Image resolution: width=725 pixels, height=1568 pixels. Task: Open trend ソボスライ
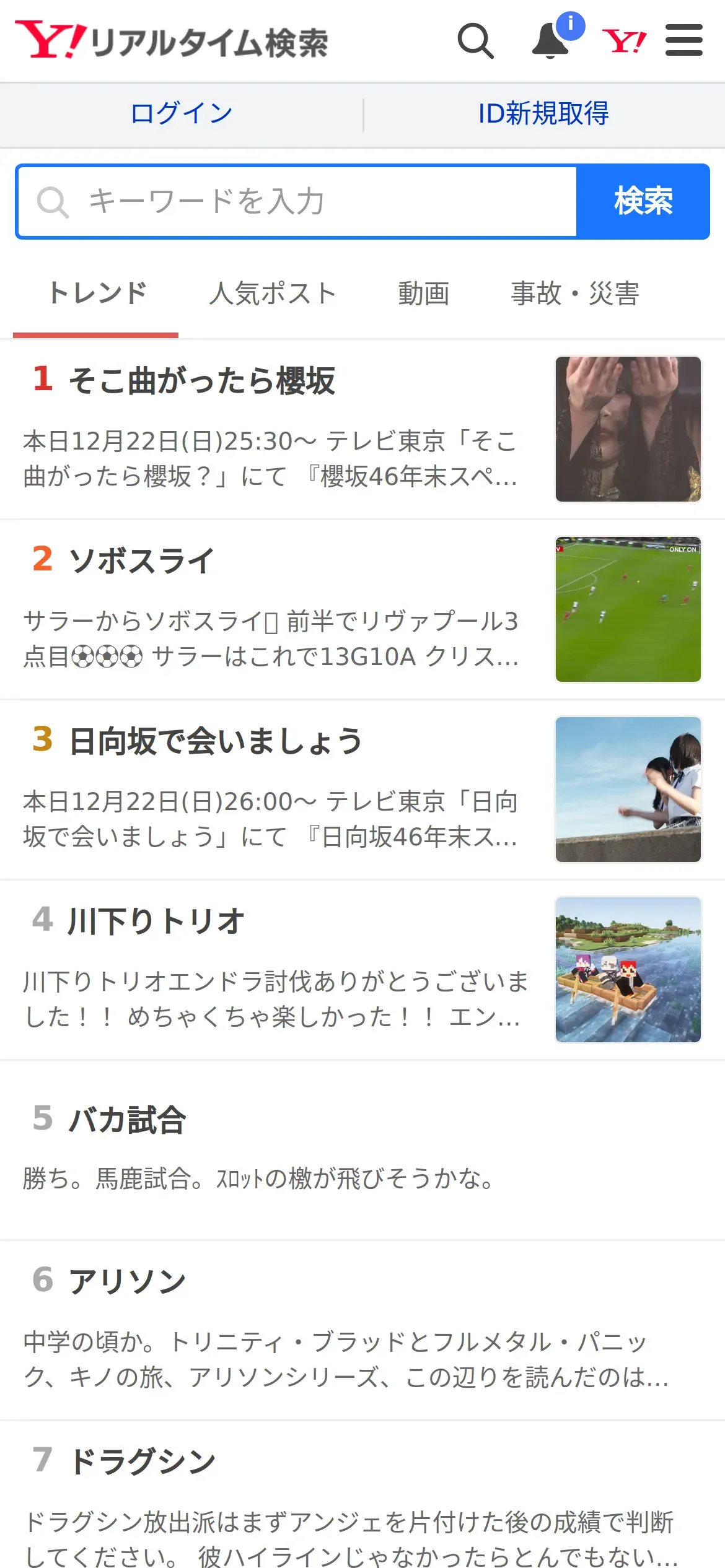click(141, 560)
